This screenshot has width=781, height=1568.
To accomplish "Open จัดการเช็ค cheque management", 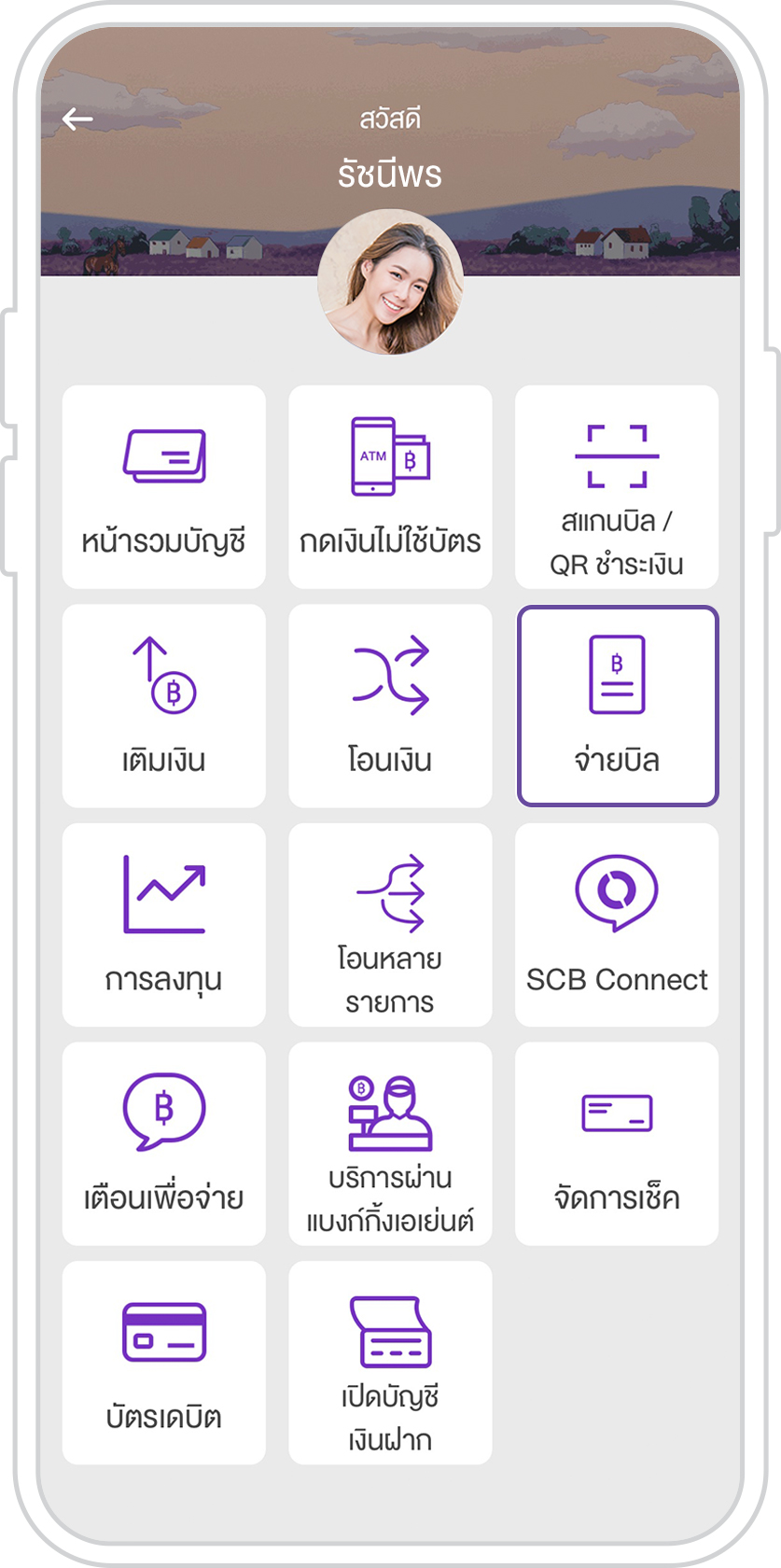I will coord(617,1144).
